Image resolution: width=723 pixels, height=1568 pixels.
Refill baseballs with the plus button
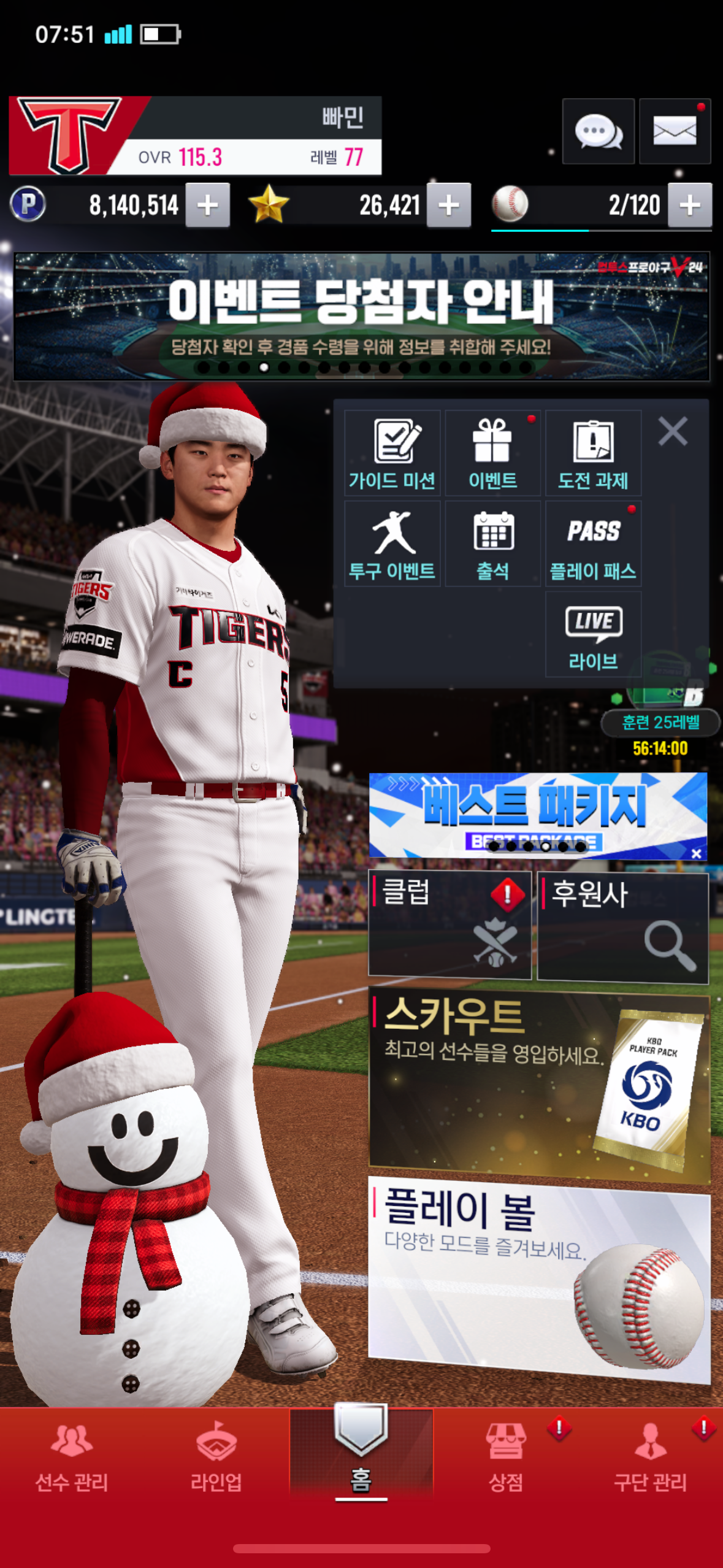690,206
